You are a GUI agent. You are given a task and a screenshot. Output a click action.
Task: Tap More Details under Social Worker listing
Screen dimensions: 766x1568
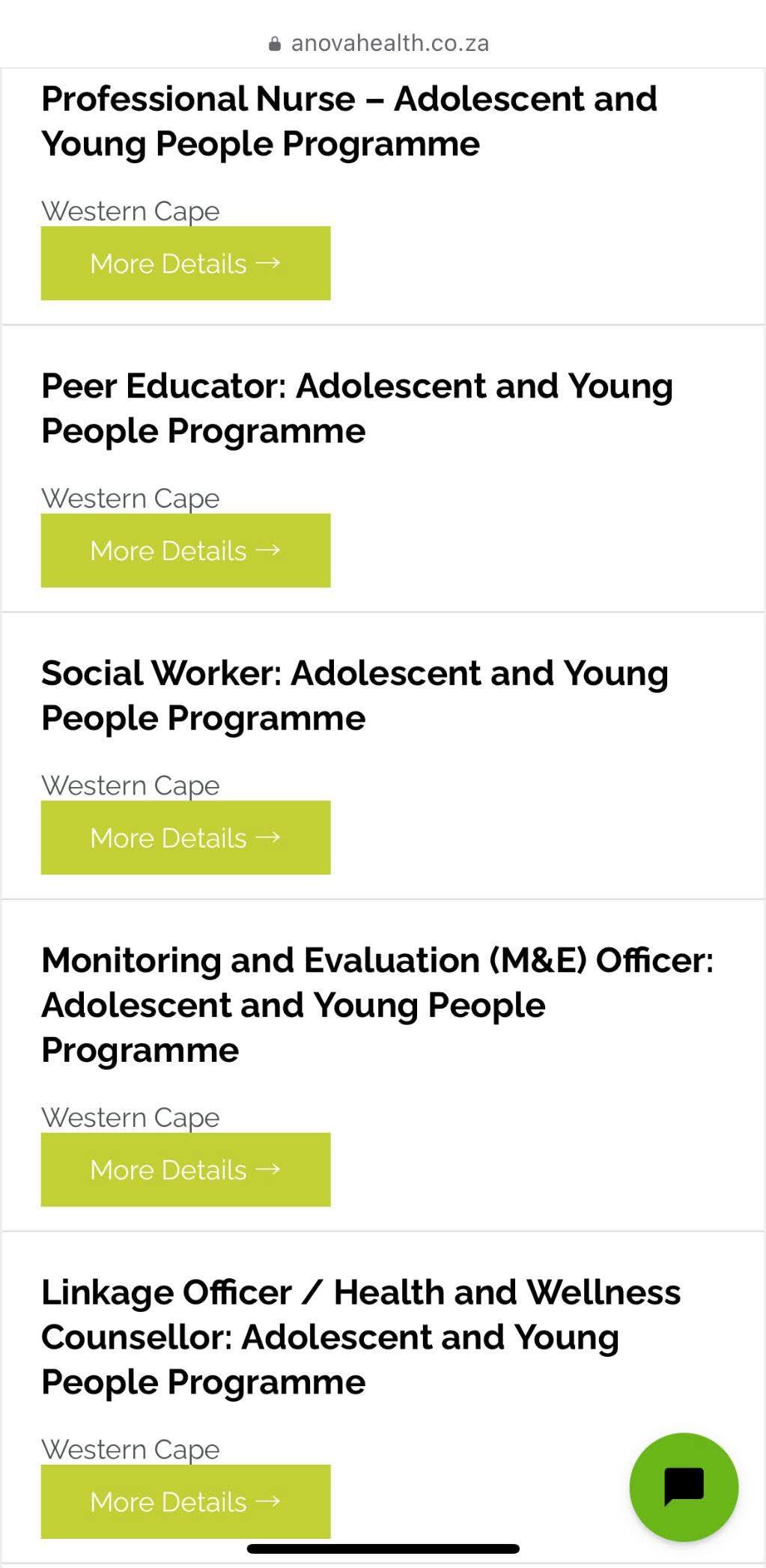coord(185,837)
